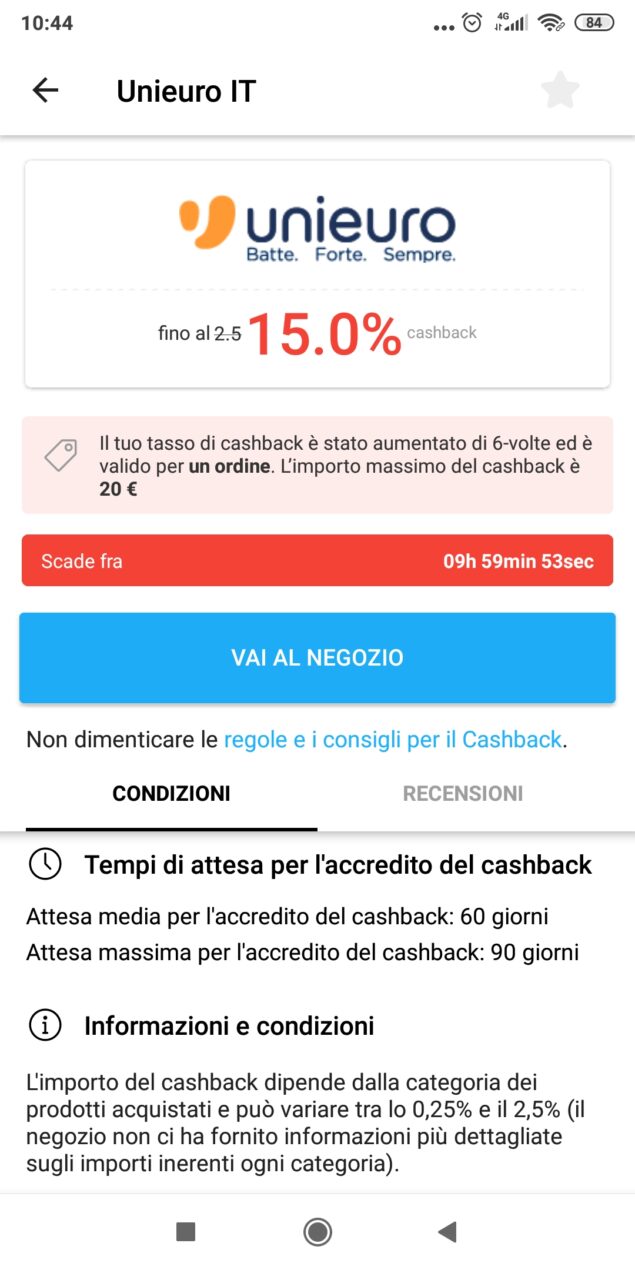
Task: Tap the system home button
Action: [x=318, y=1232]
